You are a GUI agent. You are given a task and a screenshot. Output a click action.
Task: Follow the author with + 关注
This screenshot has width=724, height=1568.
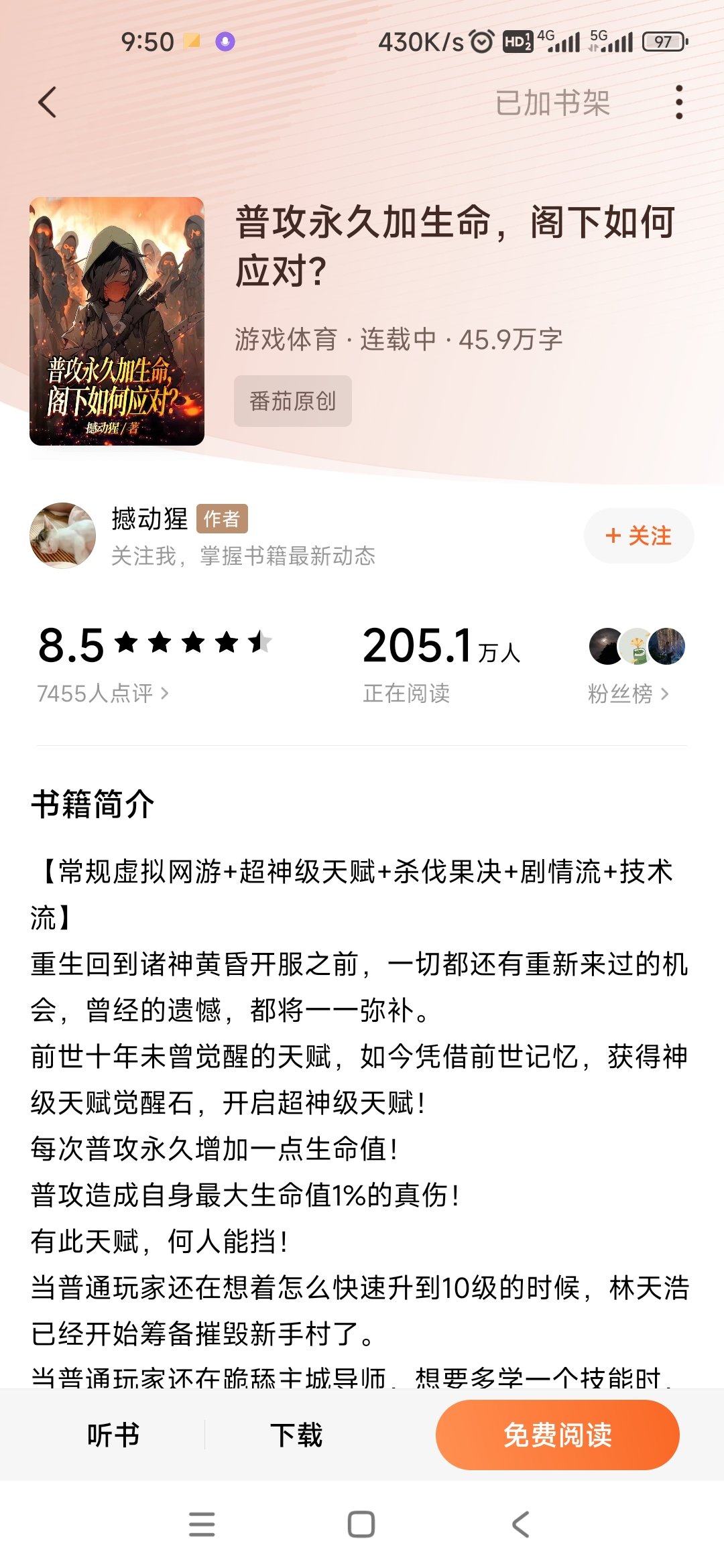click(639, 535)
